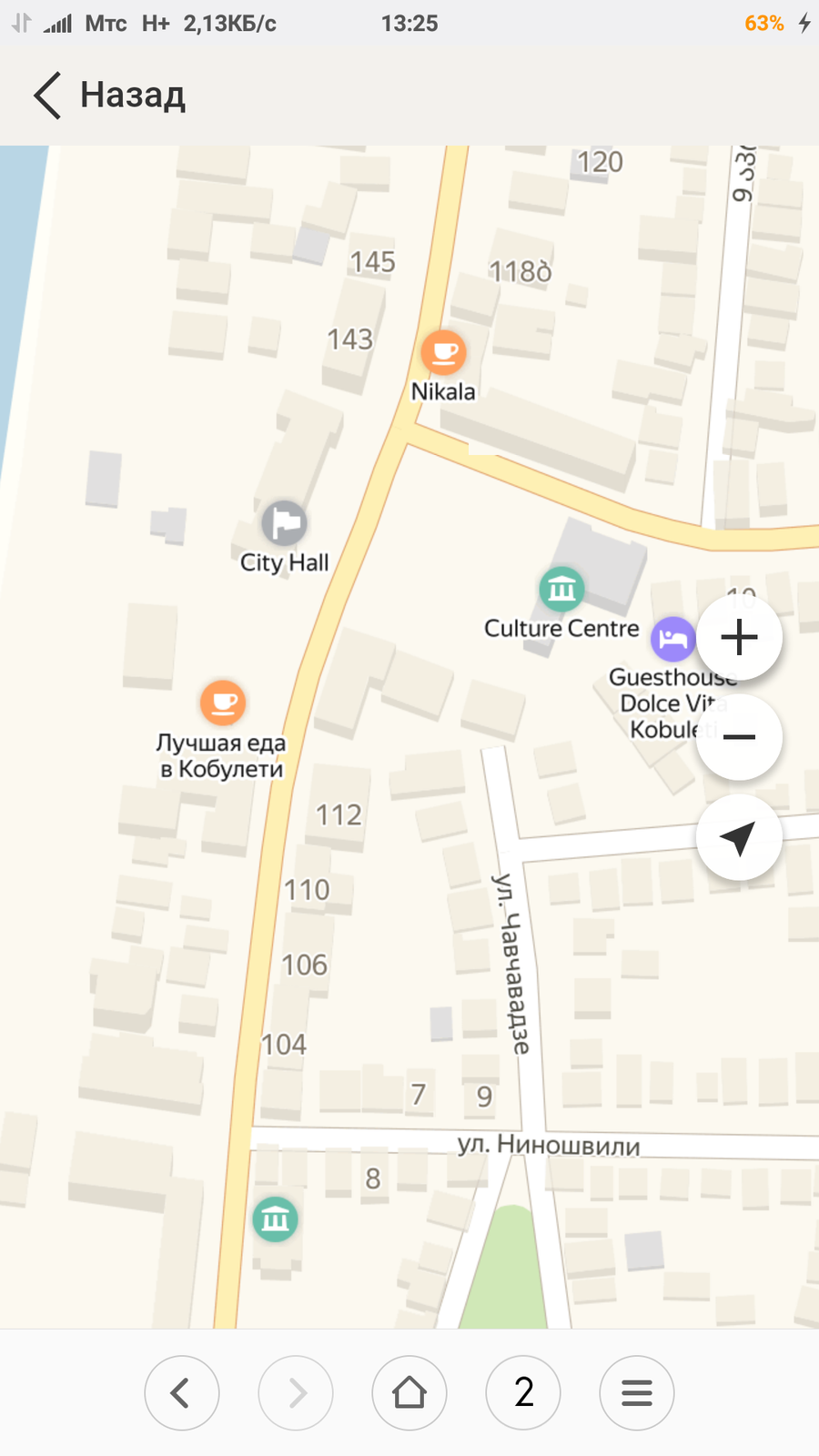Go to previous page in browser toolbar

click(x=182, y=1392)
